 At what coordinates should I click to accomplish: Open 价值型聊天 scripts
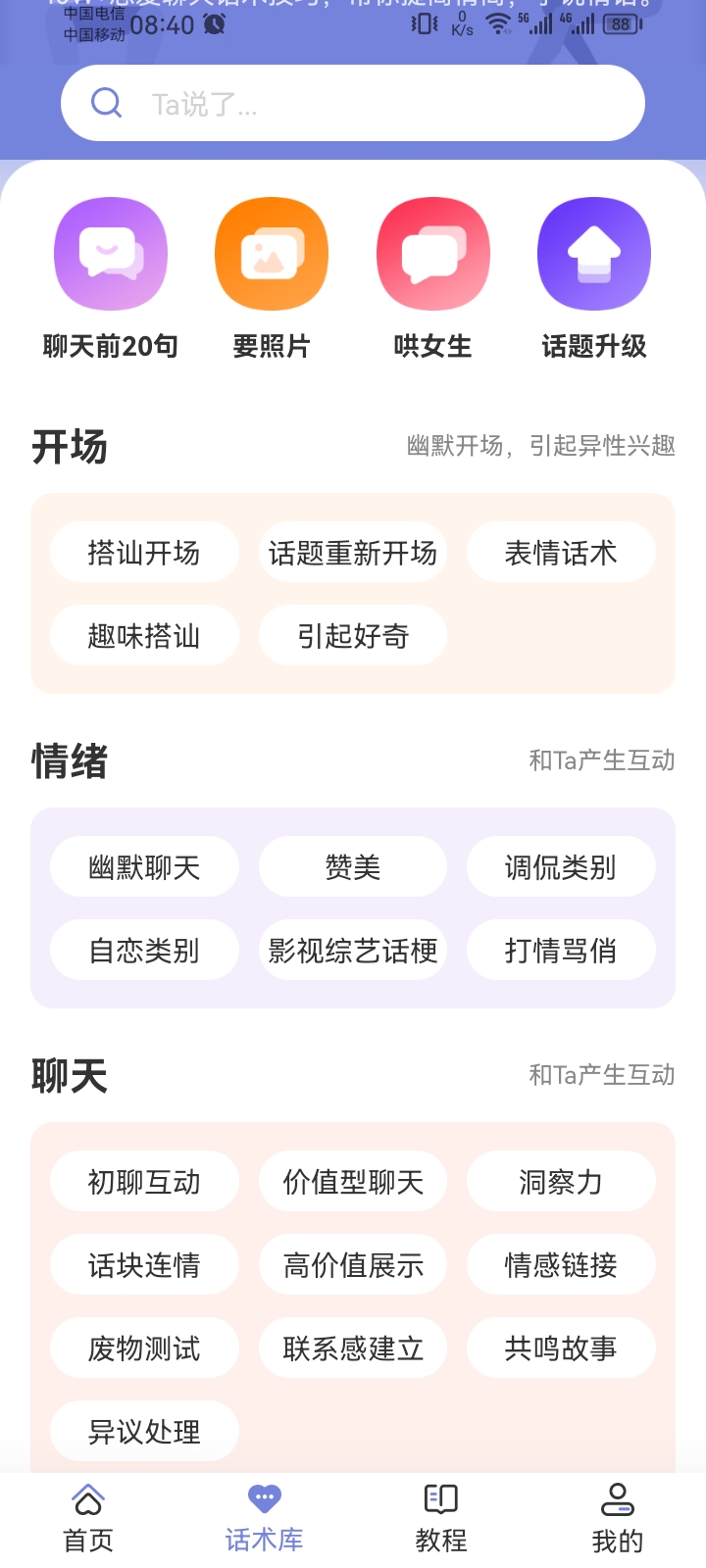[353, 1182]
